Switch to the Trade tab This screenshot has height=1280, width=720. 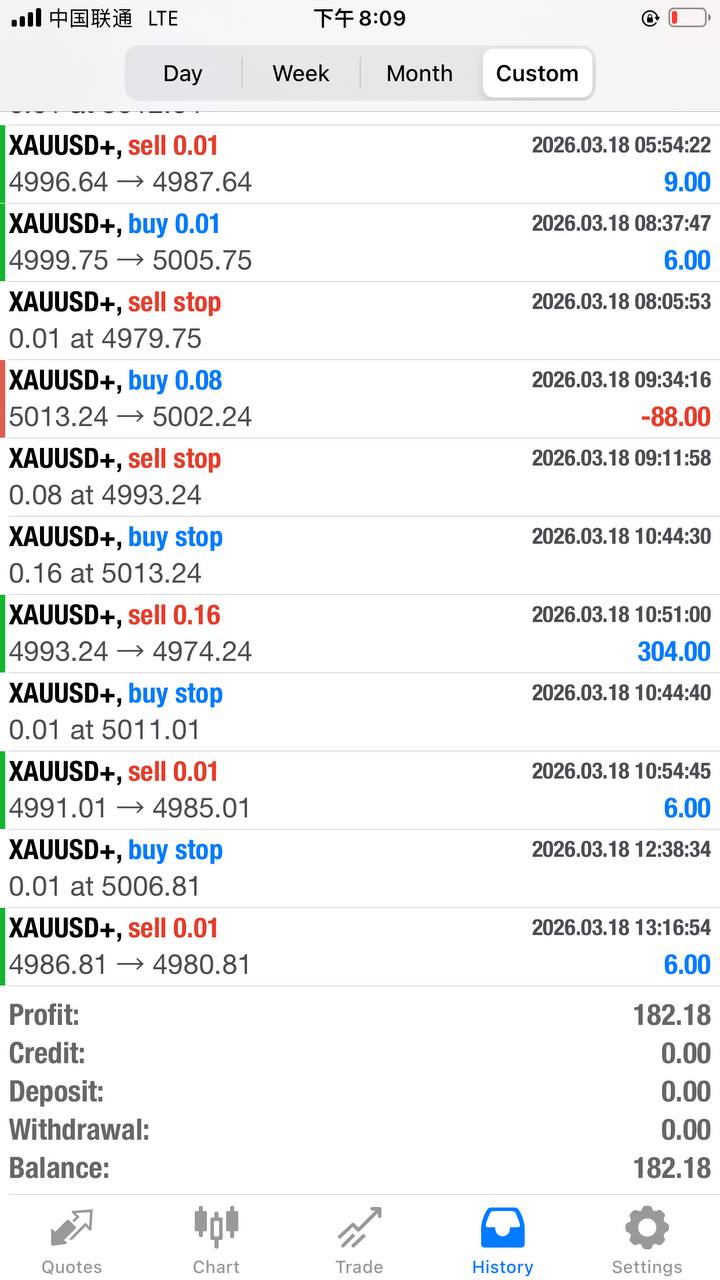[359, 1240]
